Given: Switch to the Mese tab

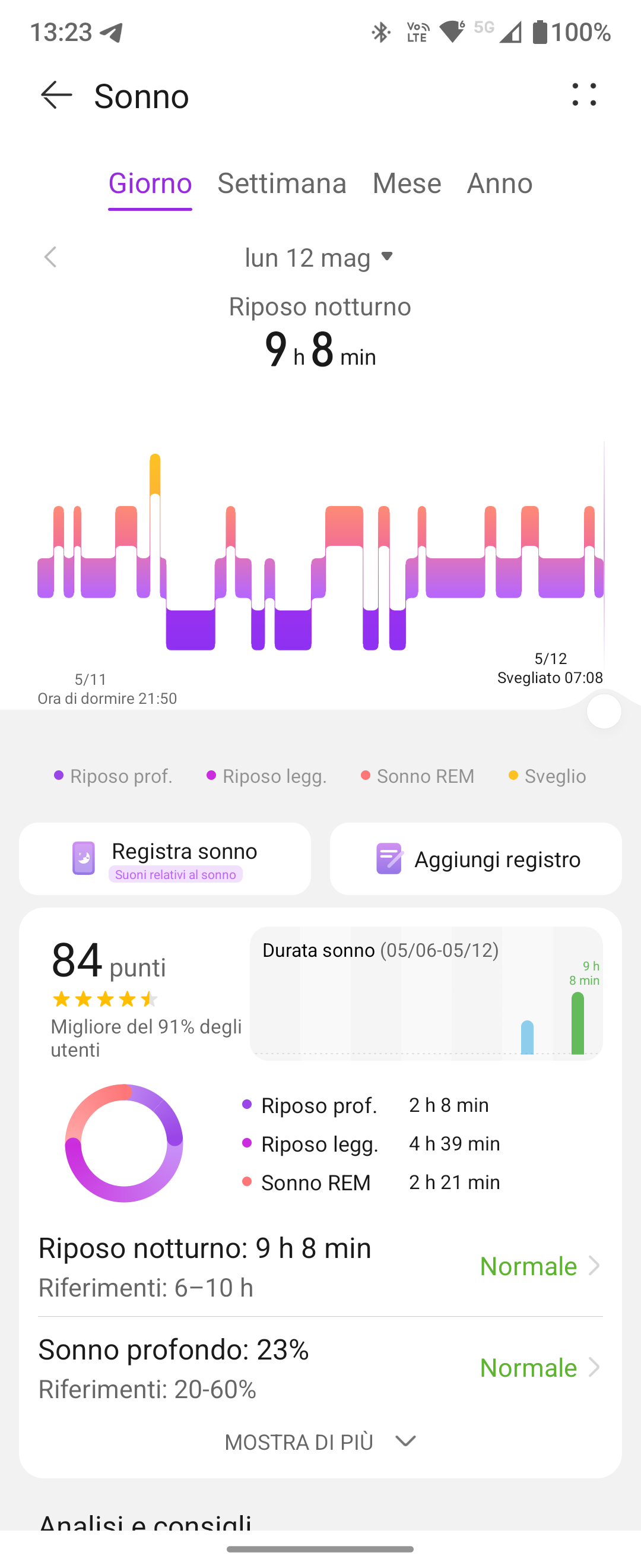Looking at the screenshot, I should point(406,183).
